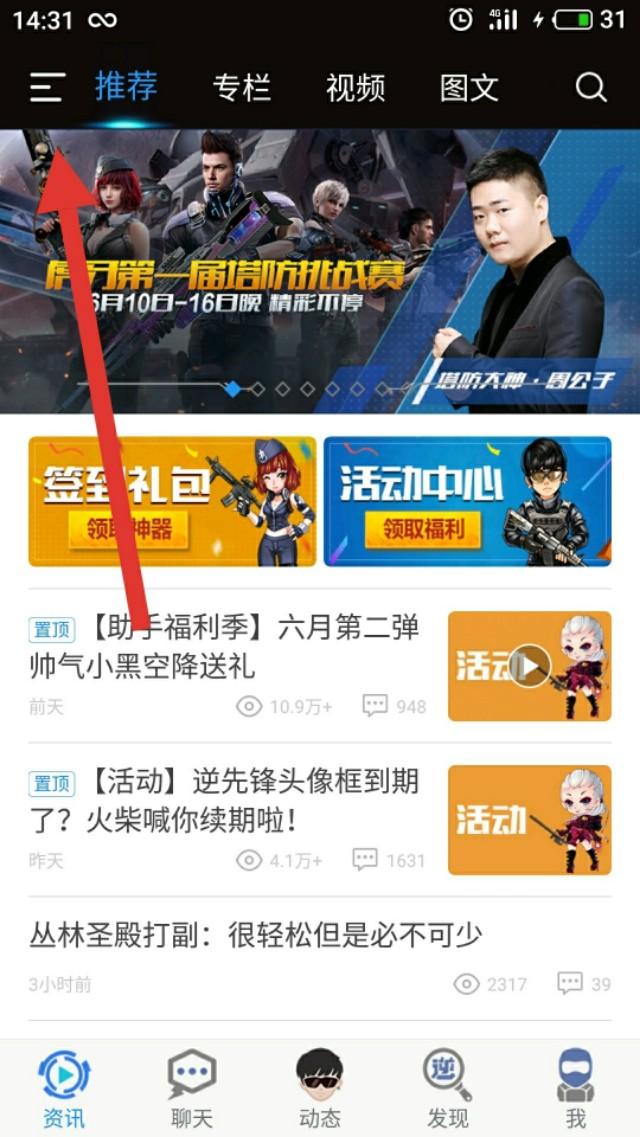
Task: Select the 资讯 bottom tab
Action: 64,1088
